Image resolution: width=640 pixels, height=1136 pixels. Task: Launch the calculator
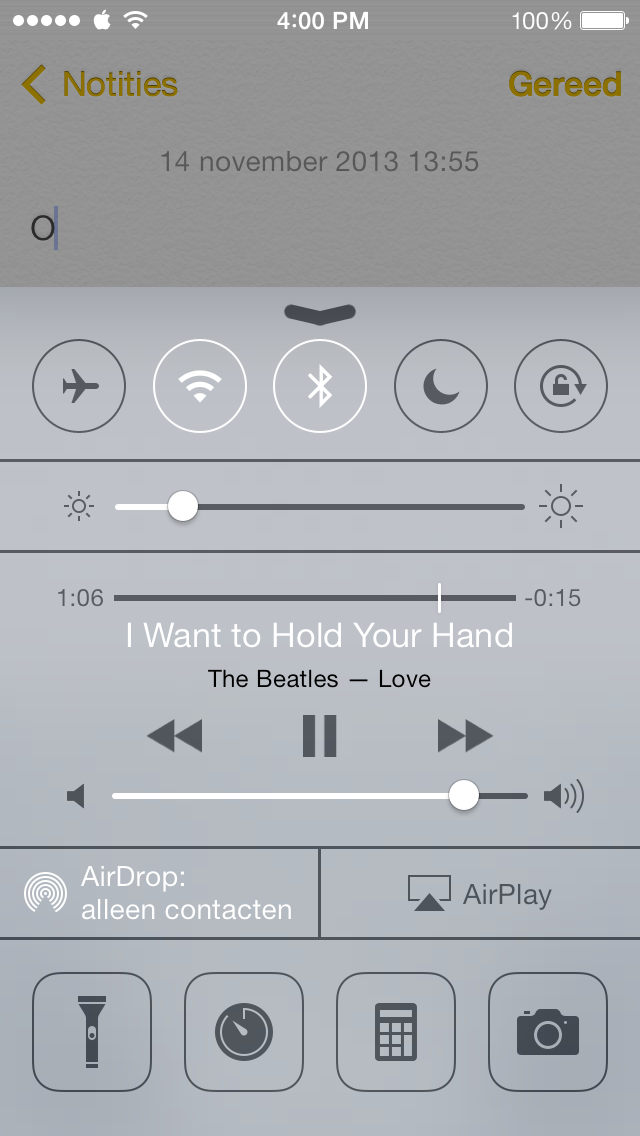pyautogui.click(x=396, y=1032)
